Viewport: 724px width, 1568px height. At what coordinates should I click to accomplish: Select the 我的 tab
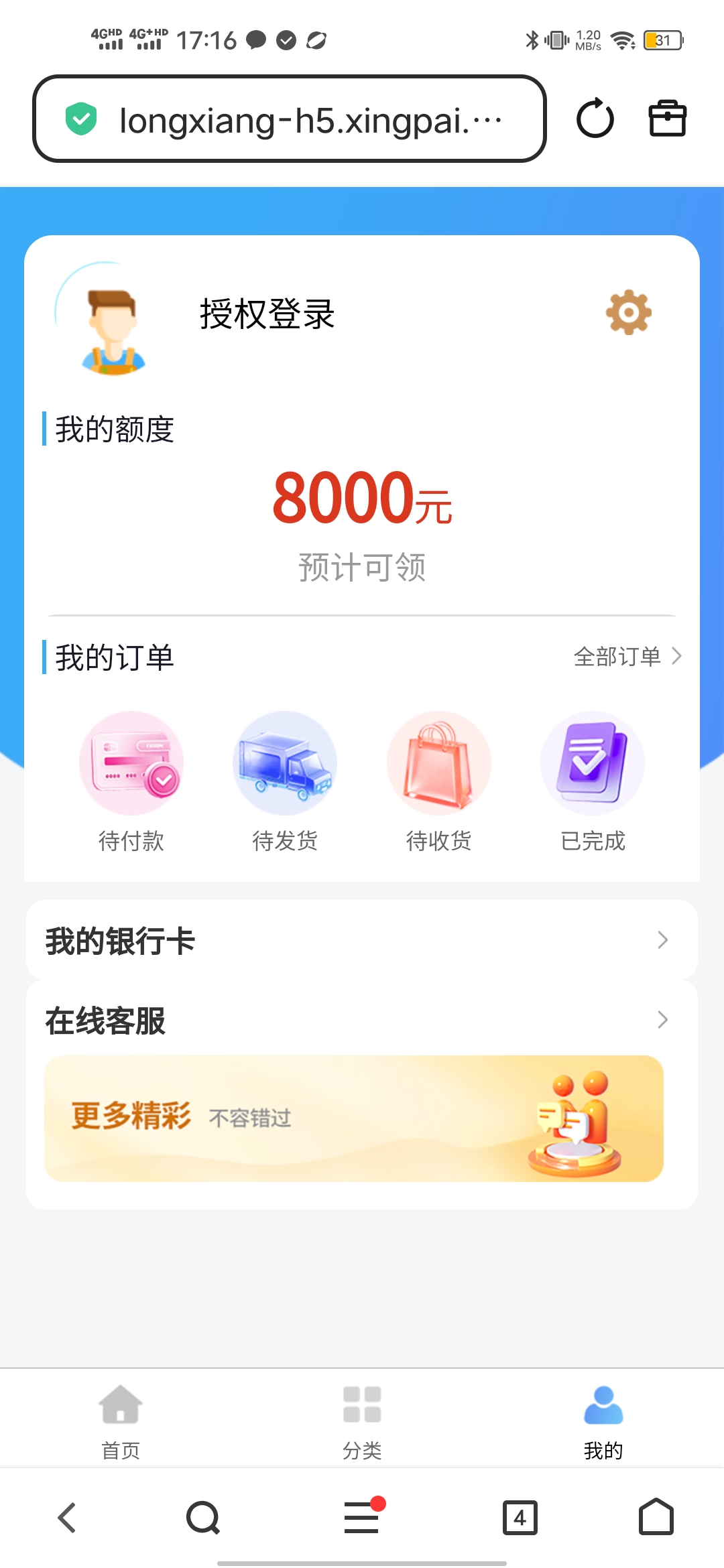603,1417
